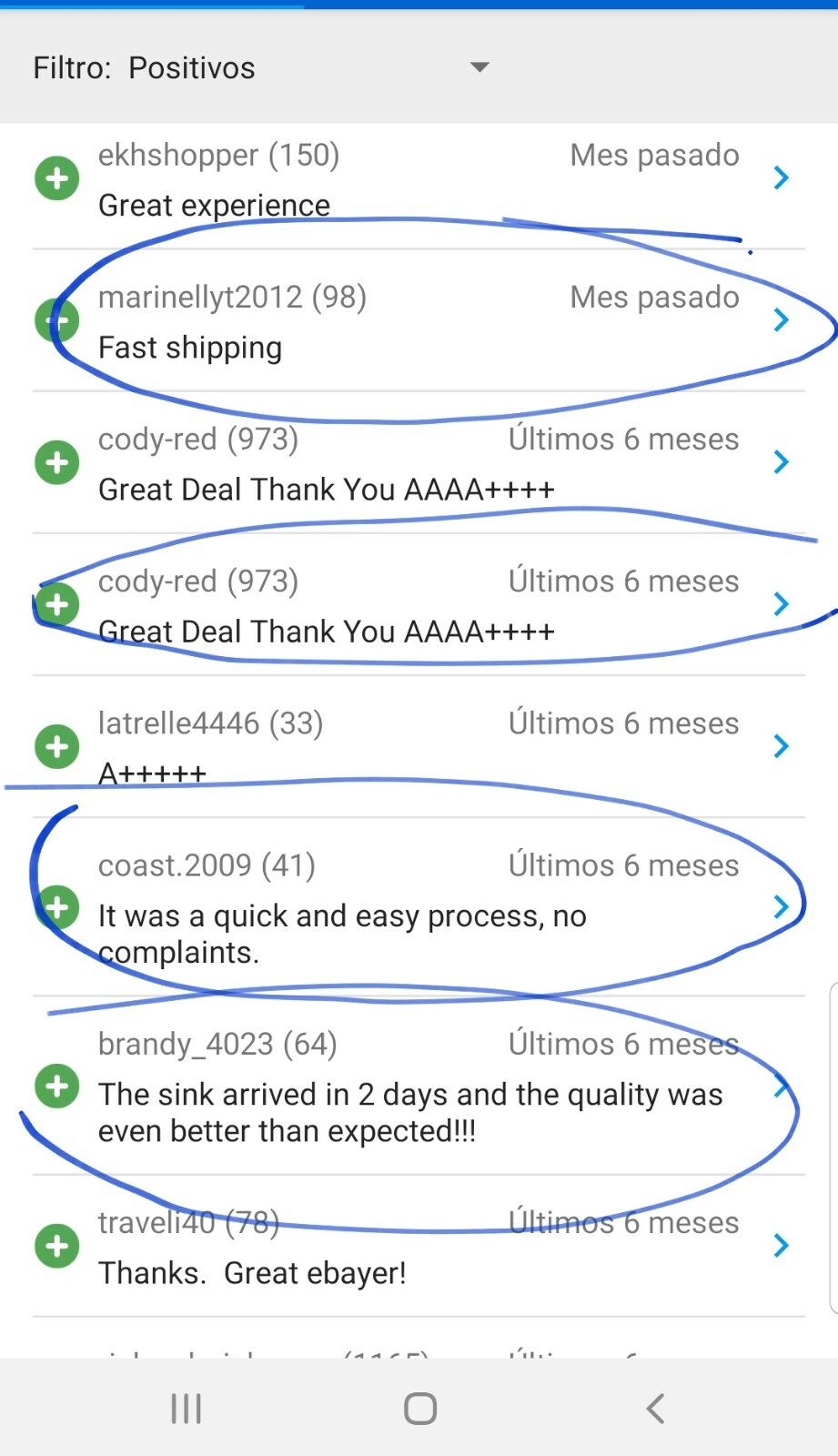The image size is (838, 1456).
Task: Go back with system back button
Action: tap(655, 1409)
